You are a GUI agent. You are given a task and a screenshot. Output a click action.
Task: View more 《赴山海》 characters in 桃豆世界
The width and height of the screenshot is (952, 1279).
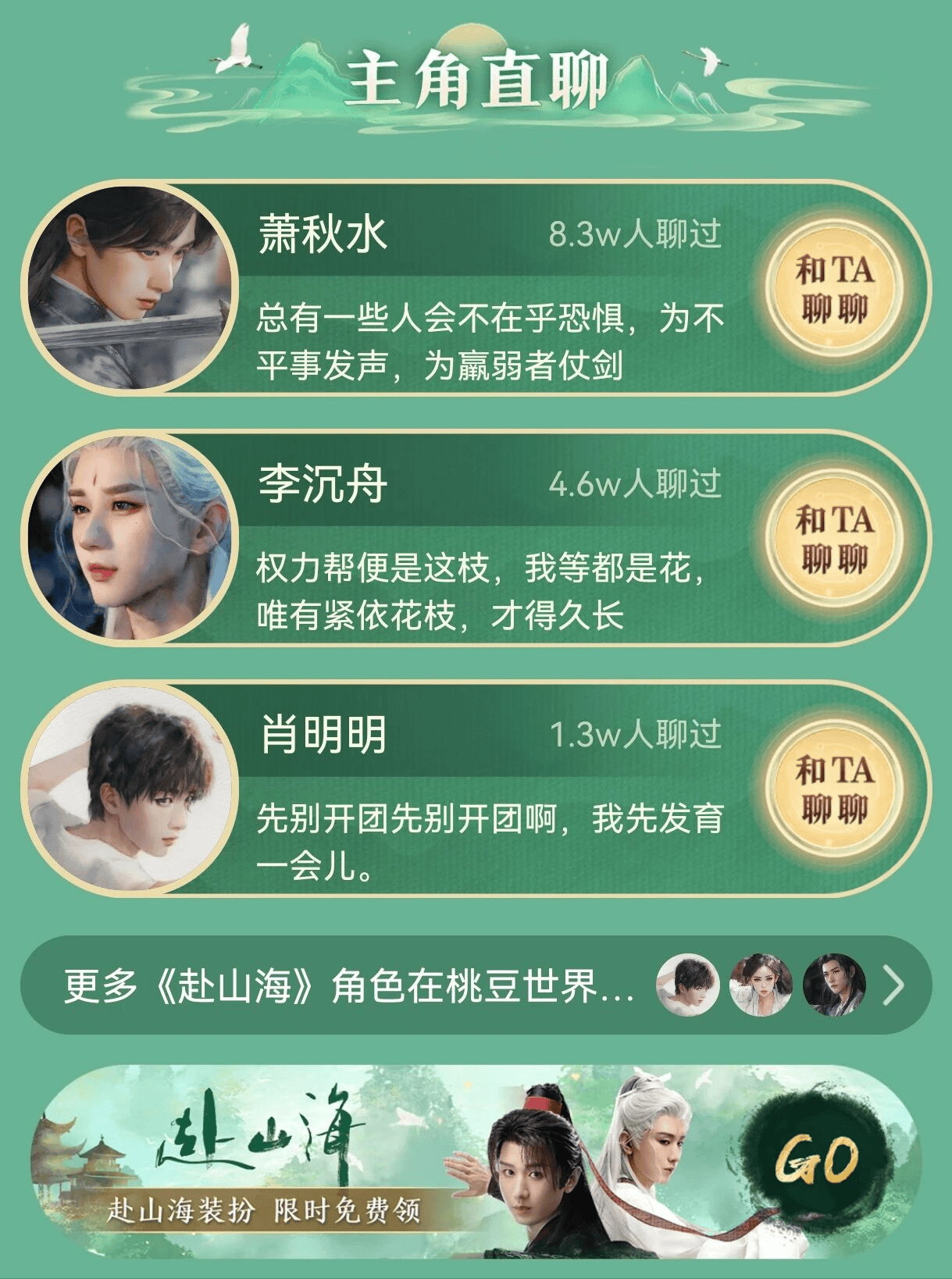[x=476, y=985]
